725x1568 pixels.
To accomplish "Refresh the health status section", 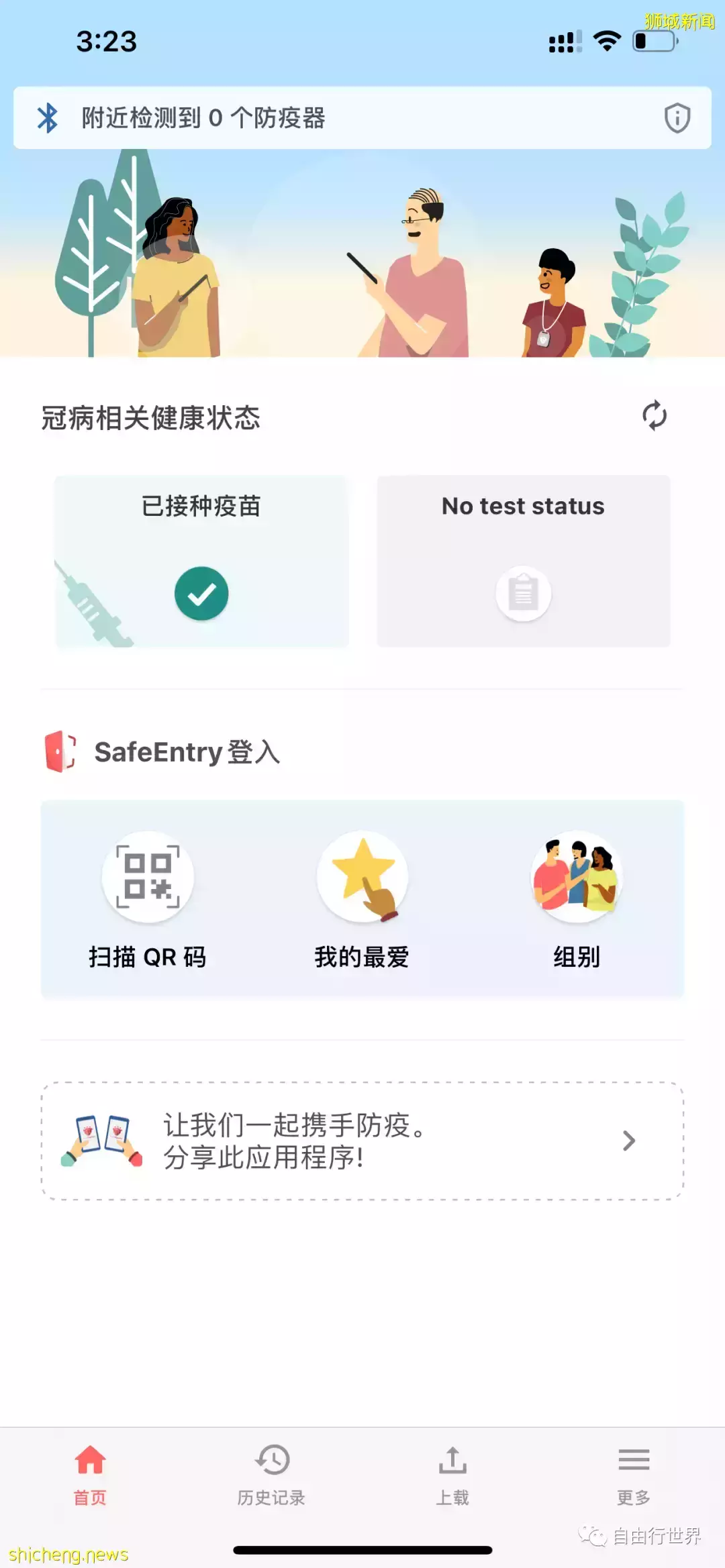I will click(x=654, y=415).
